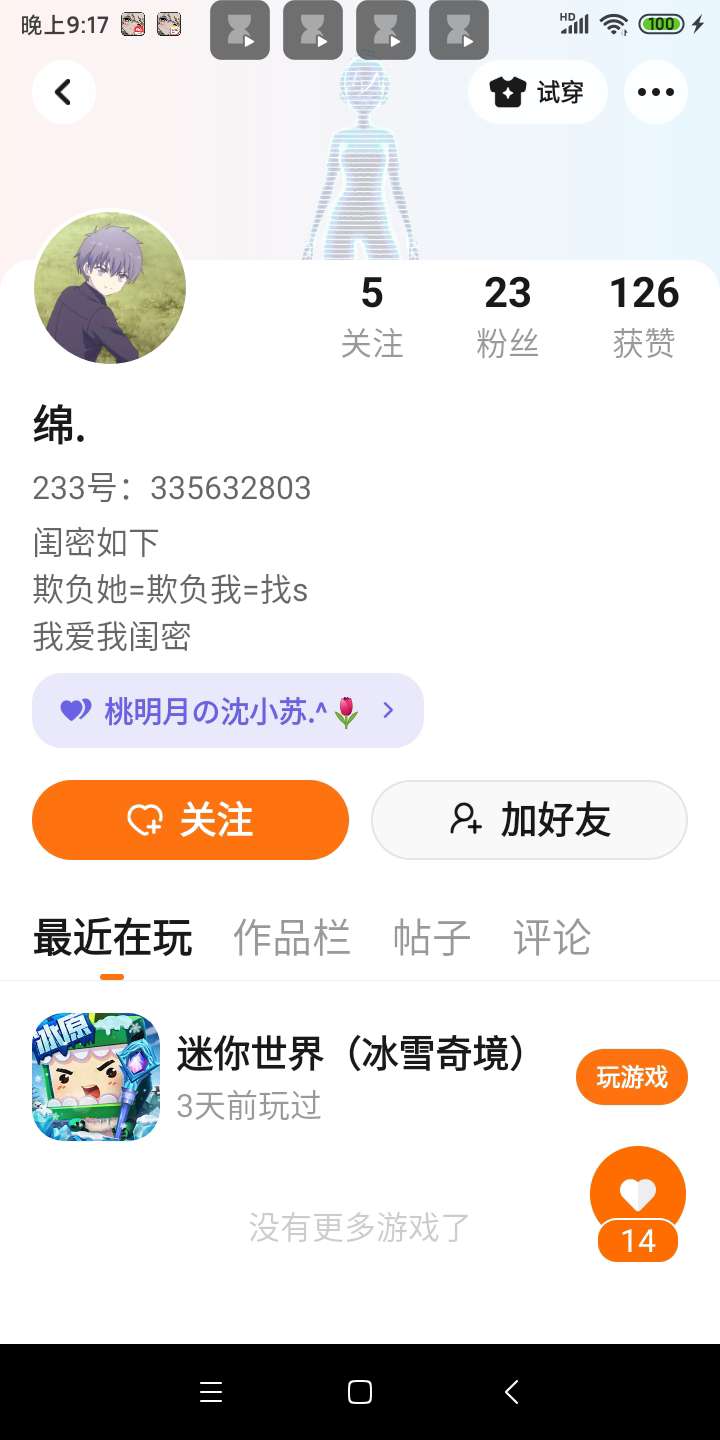The width and height of the screenshot is (720, 1440).
Task: View the profile avatar picture
Action: click(x=110, y=288)
